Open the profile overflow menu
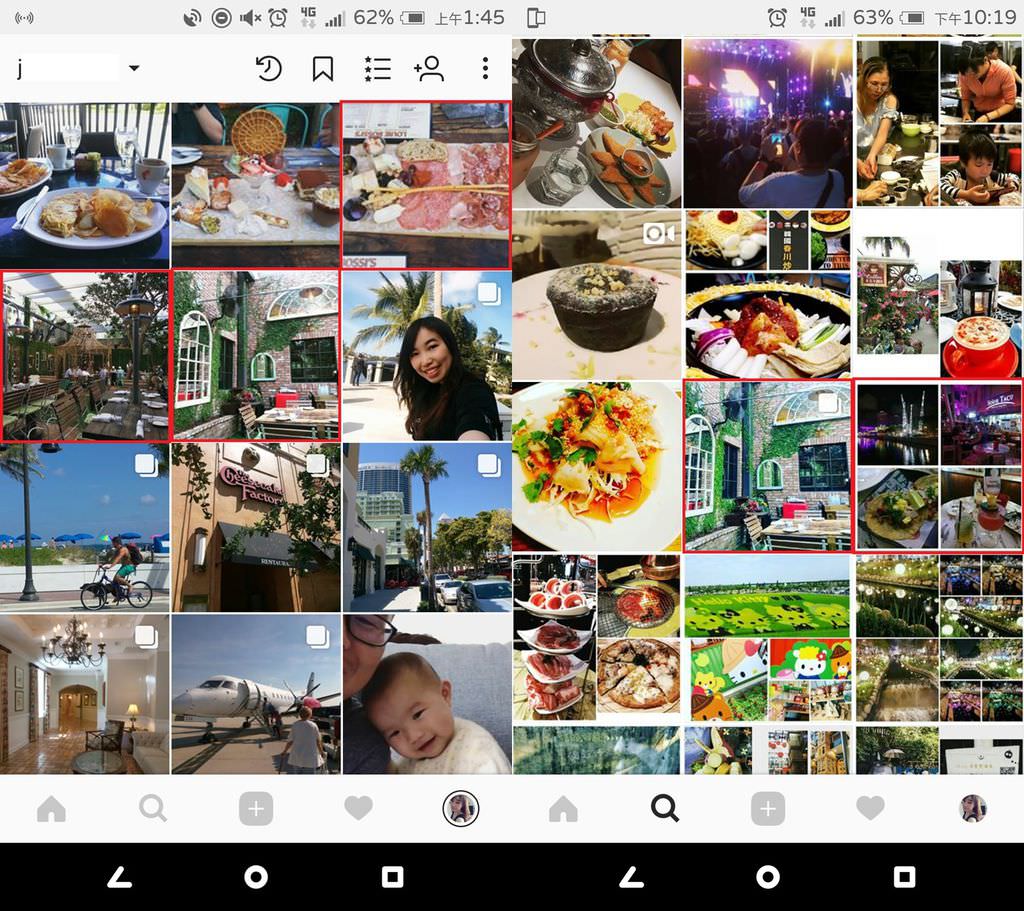This screenshot has height=911, width=1024. pyautogui.click(x=485, y=68)
